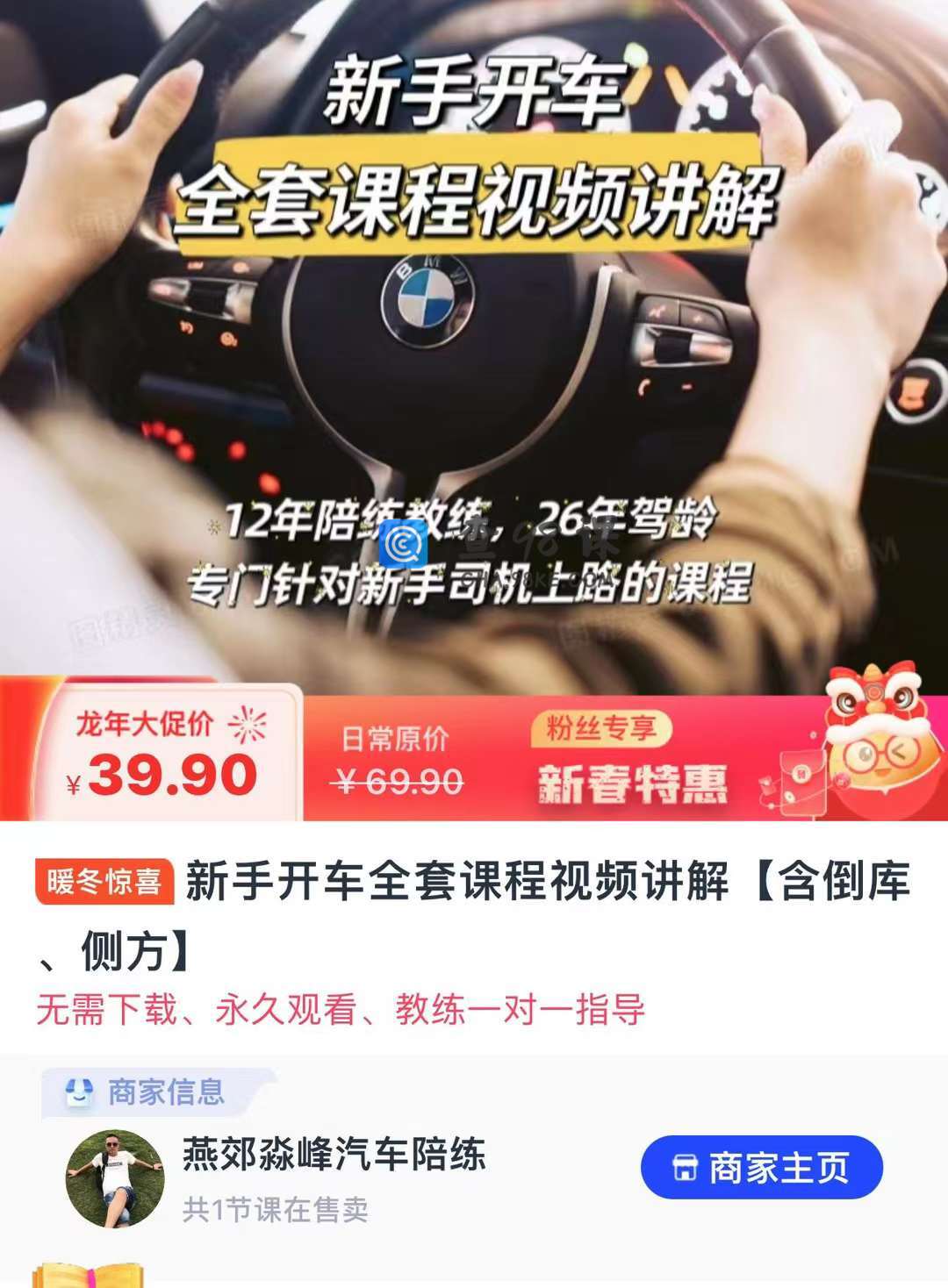View the 新手开车 course cover image

474,351
